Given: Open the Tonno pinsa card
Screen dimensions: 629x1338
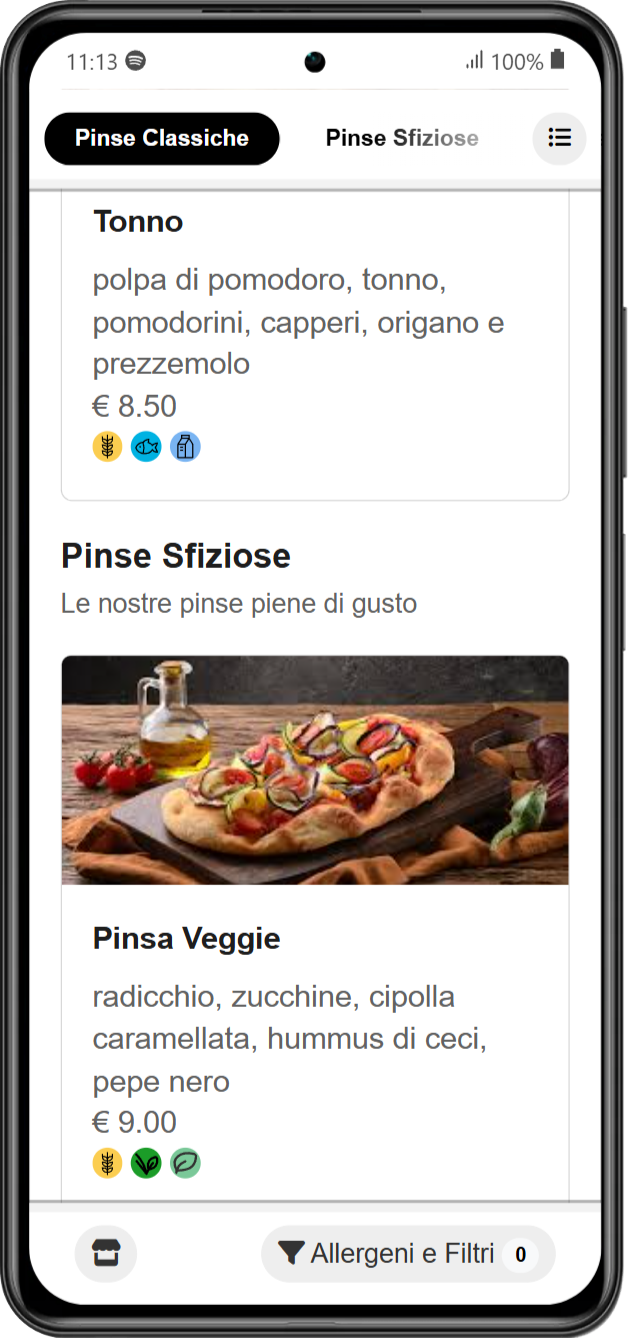Looking at the screenshot, I should 314,340.
